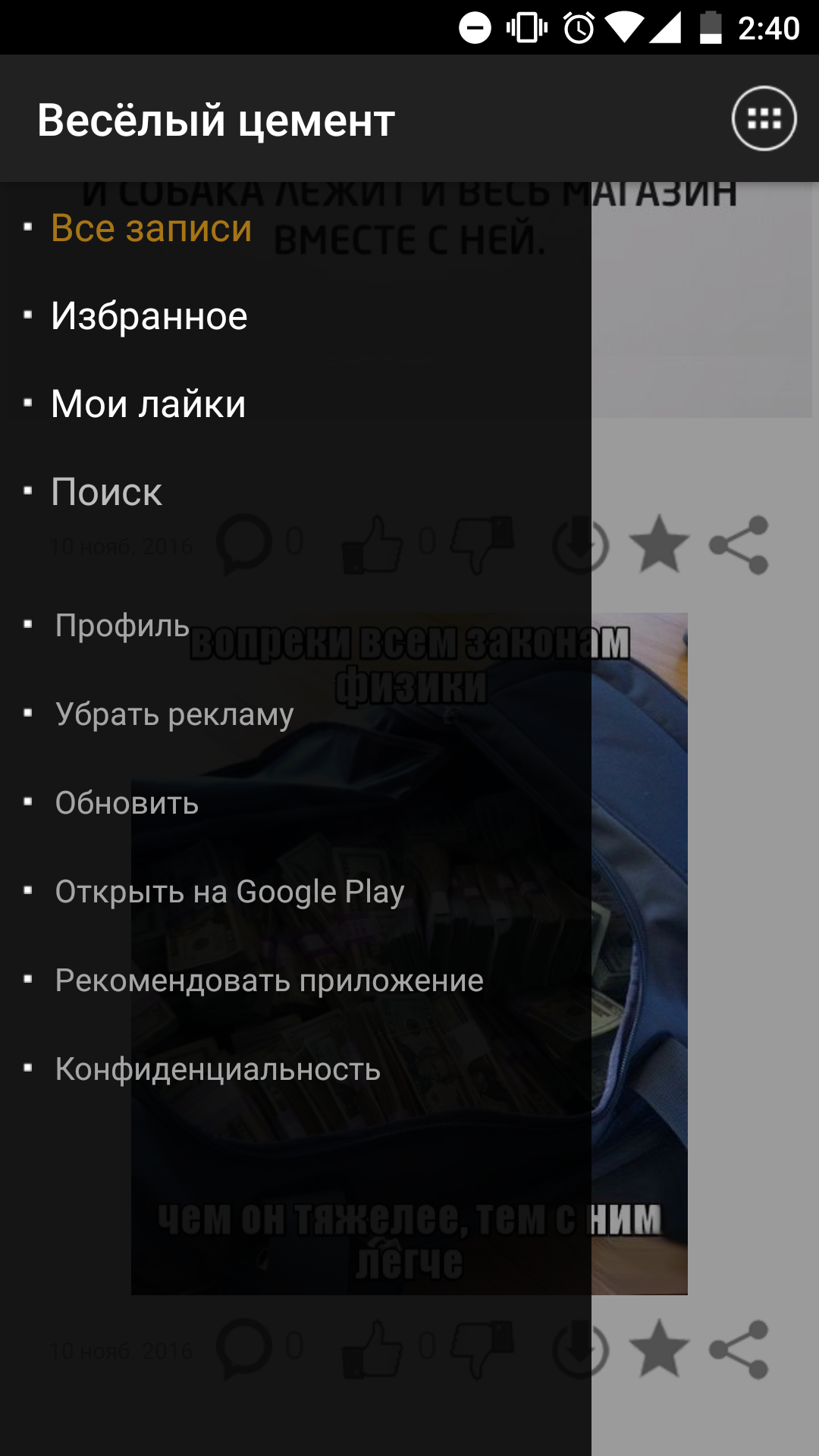Open Мои лайки section
This screenshot has width=819, height=1456.
(148, 403)
